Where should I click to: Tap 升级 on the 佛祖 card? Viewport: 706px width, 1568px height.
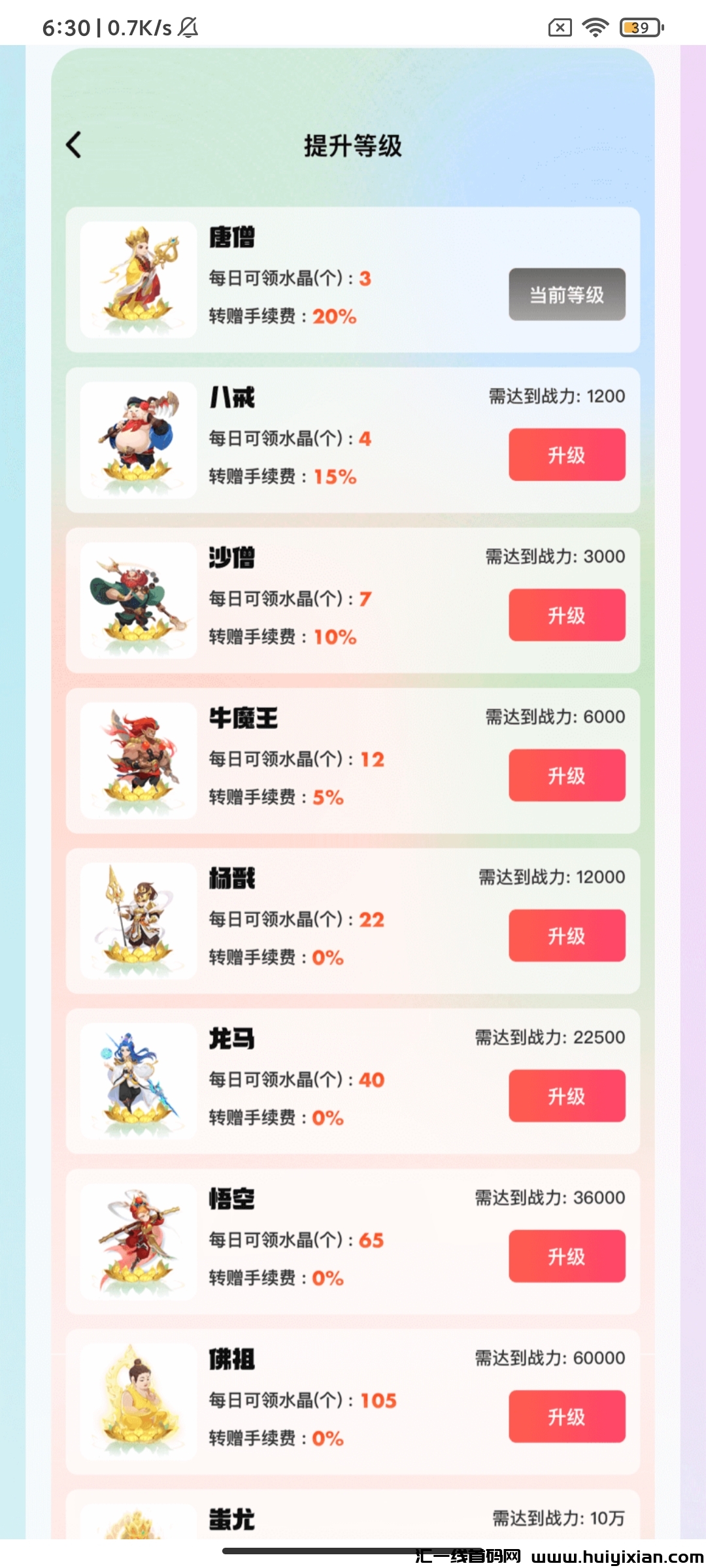567,1416
